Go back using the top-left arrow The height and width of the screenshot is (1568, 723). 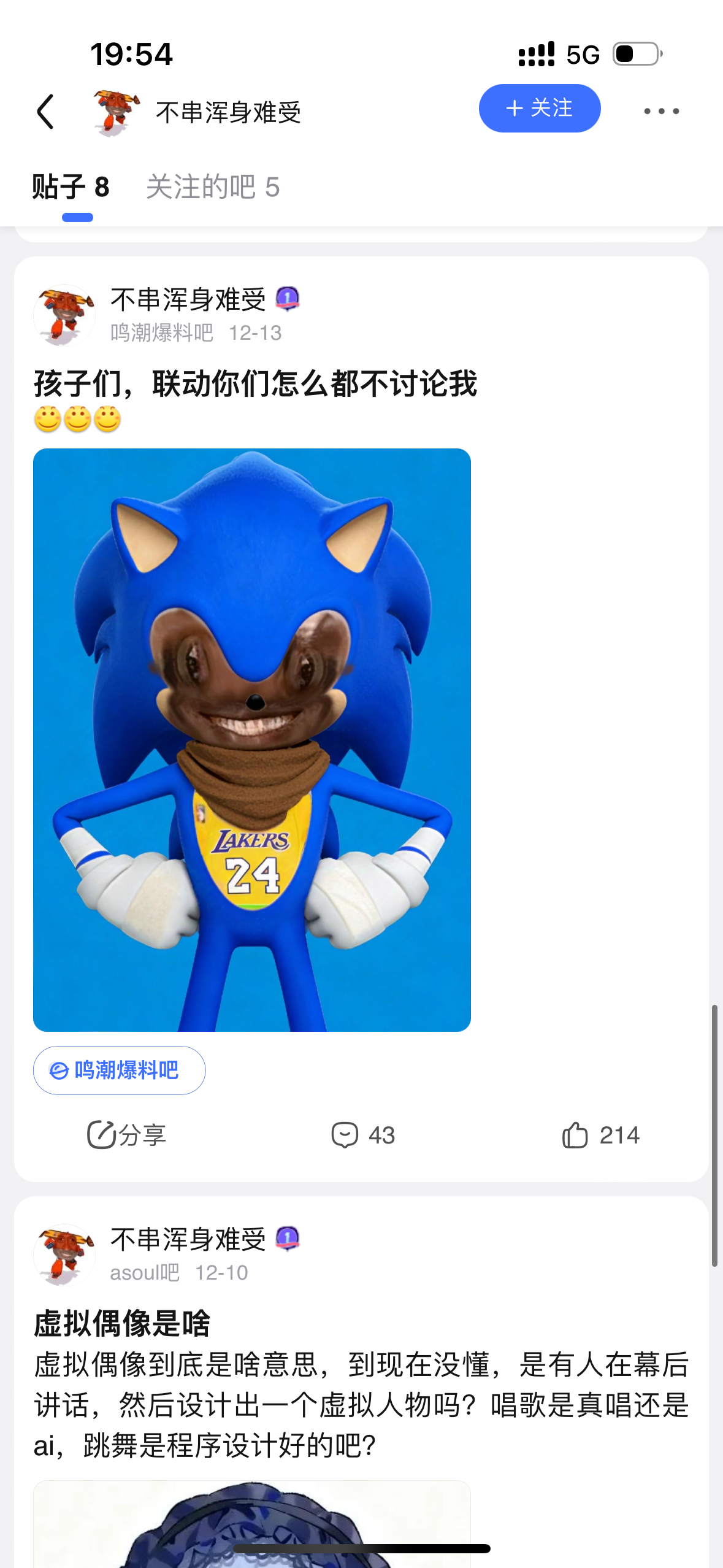click(45, 112)
